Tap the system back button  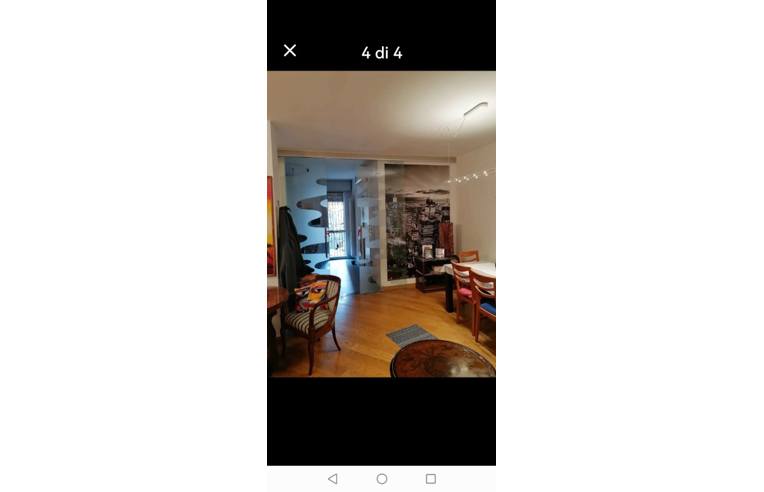tap(333, 479)
